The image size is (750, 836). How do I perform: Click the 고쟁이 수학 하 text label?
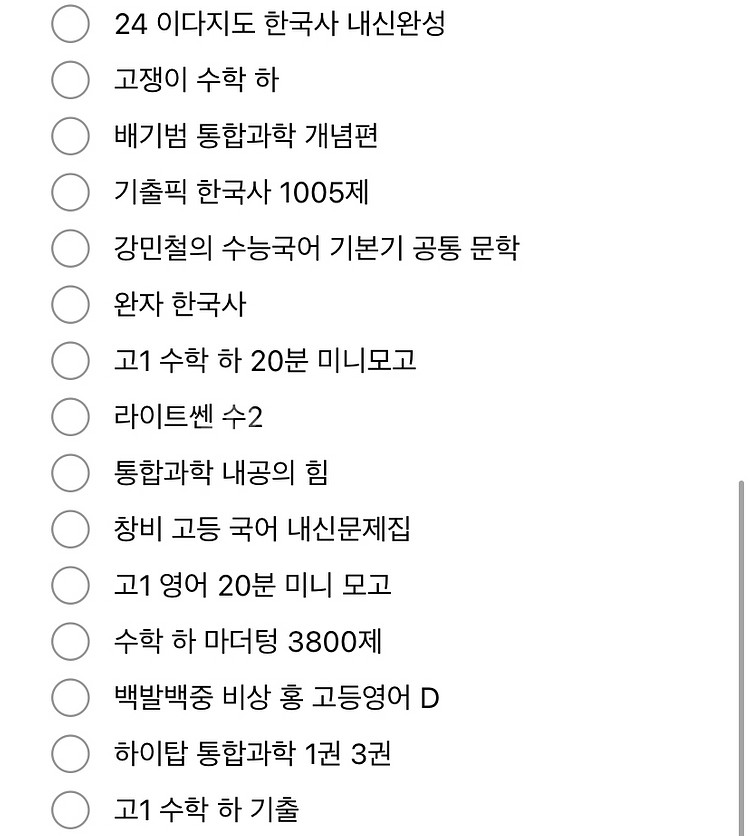195,79
